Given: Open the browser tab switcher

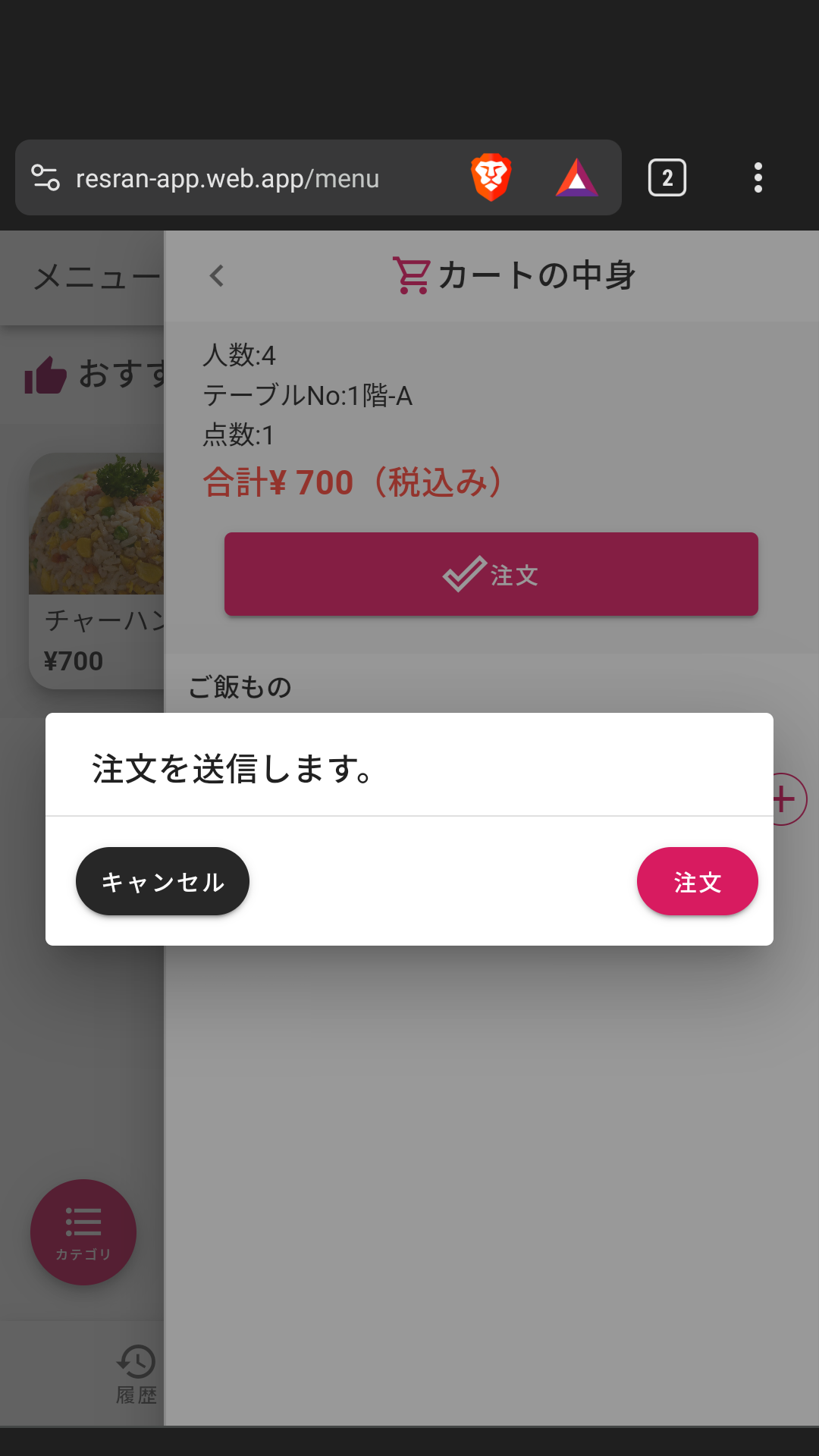Looking at the screenshot, I should tap(667, 178).
